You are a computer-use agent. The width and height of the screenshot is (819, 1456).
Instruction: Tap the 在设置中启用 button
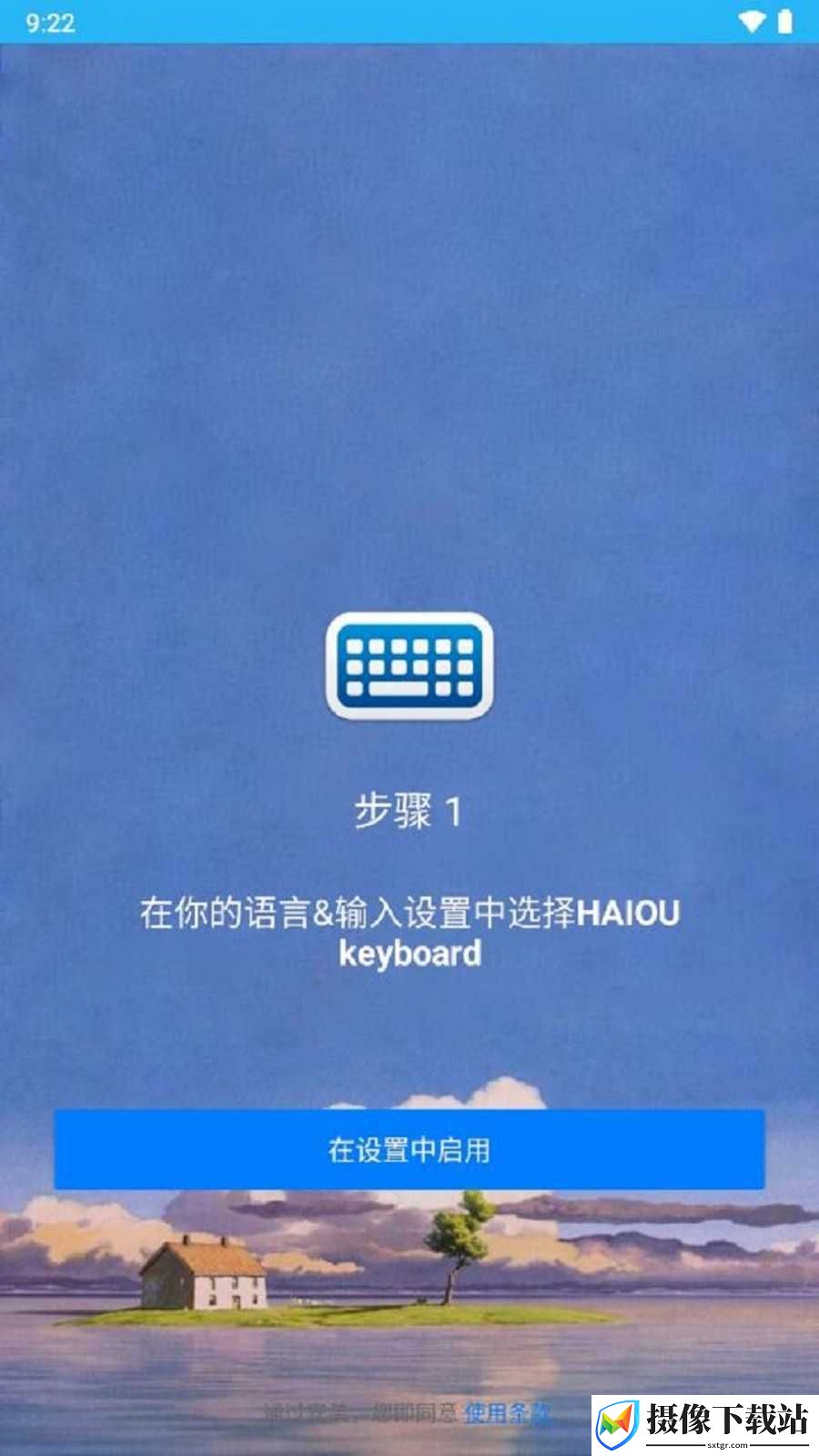(409, 1149)
